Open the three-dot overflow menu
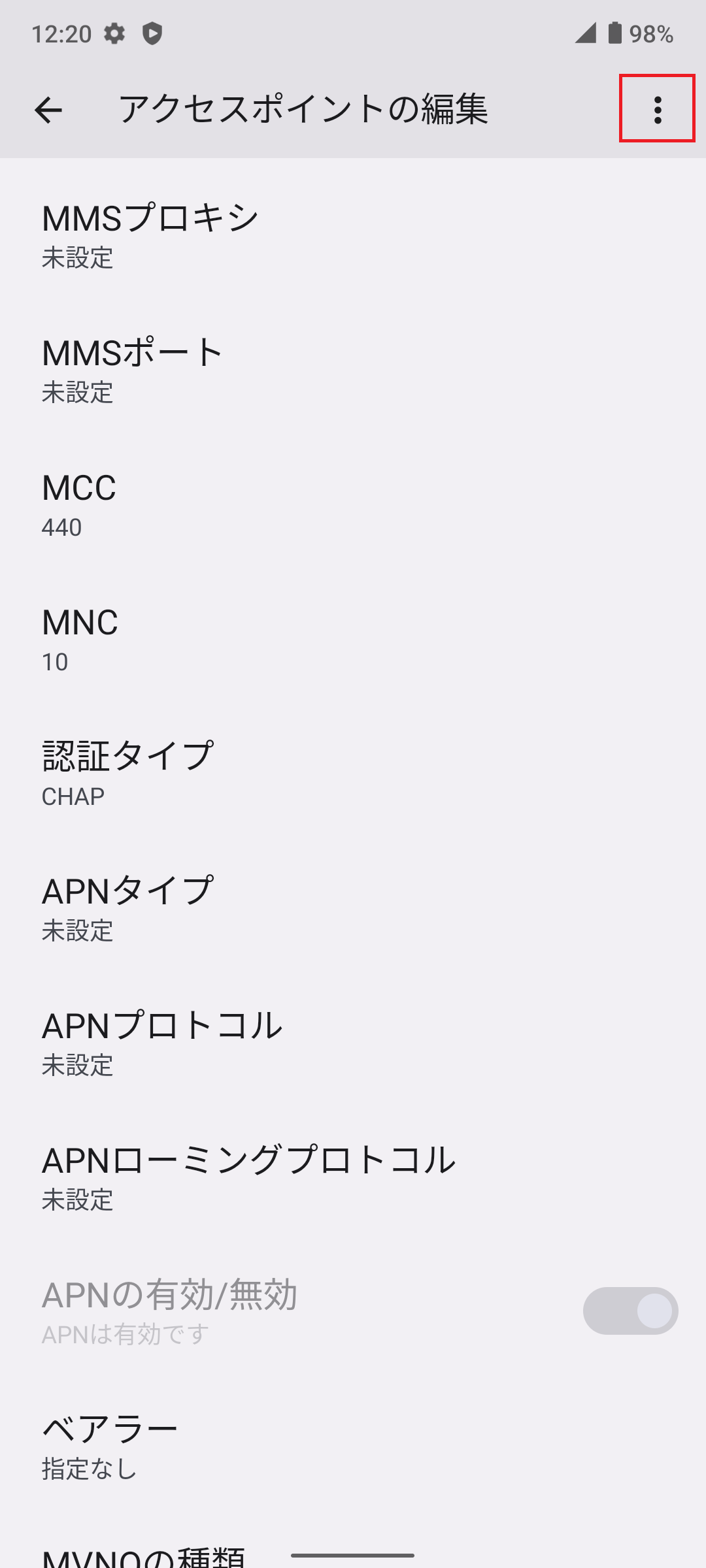This screenshot has height=1568, width=706. click(657, 108)
